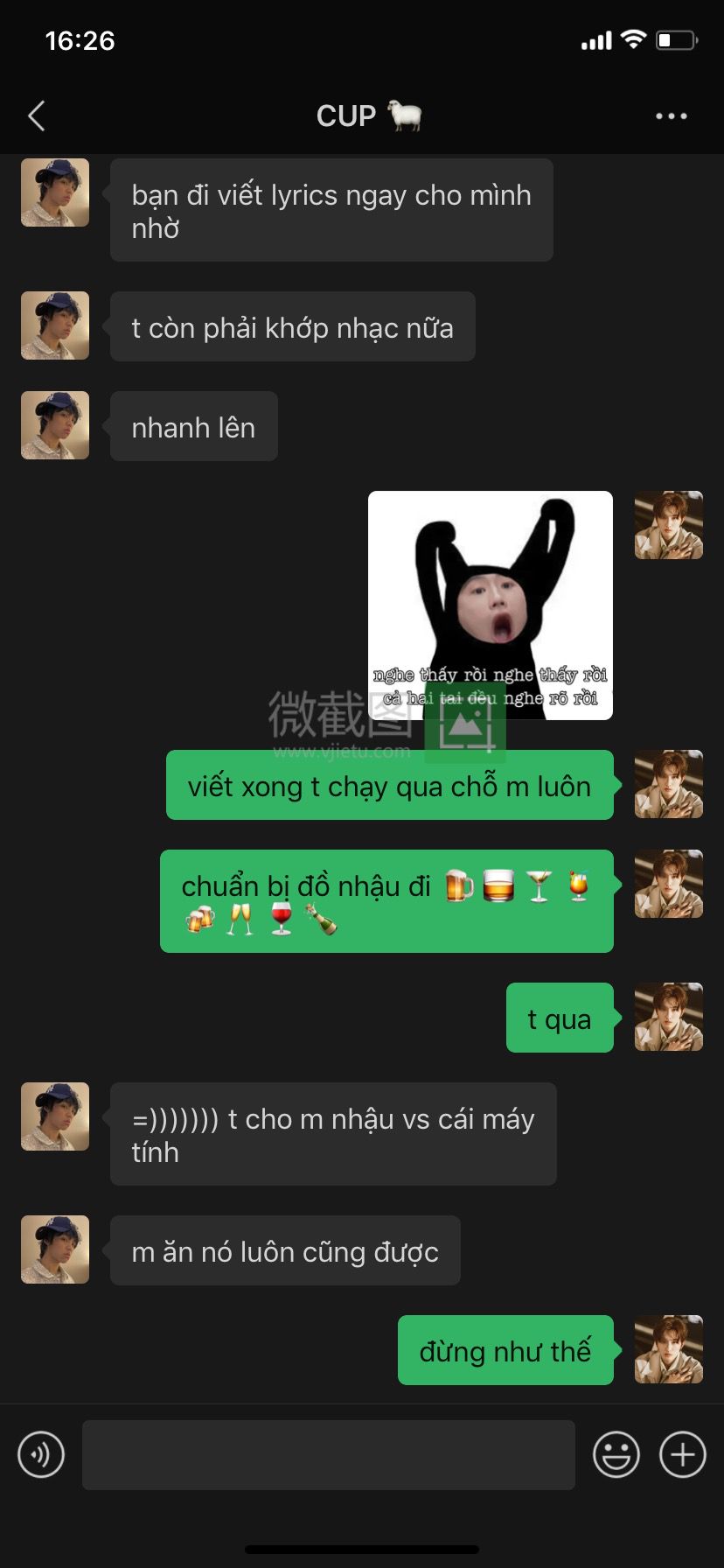The image size is (724, 1568).
Task: Focus the message text field
Action: (x=328, y=1455)
